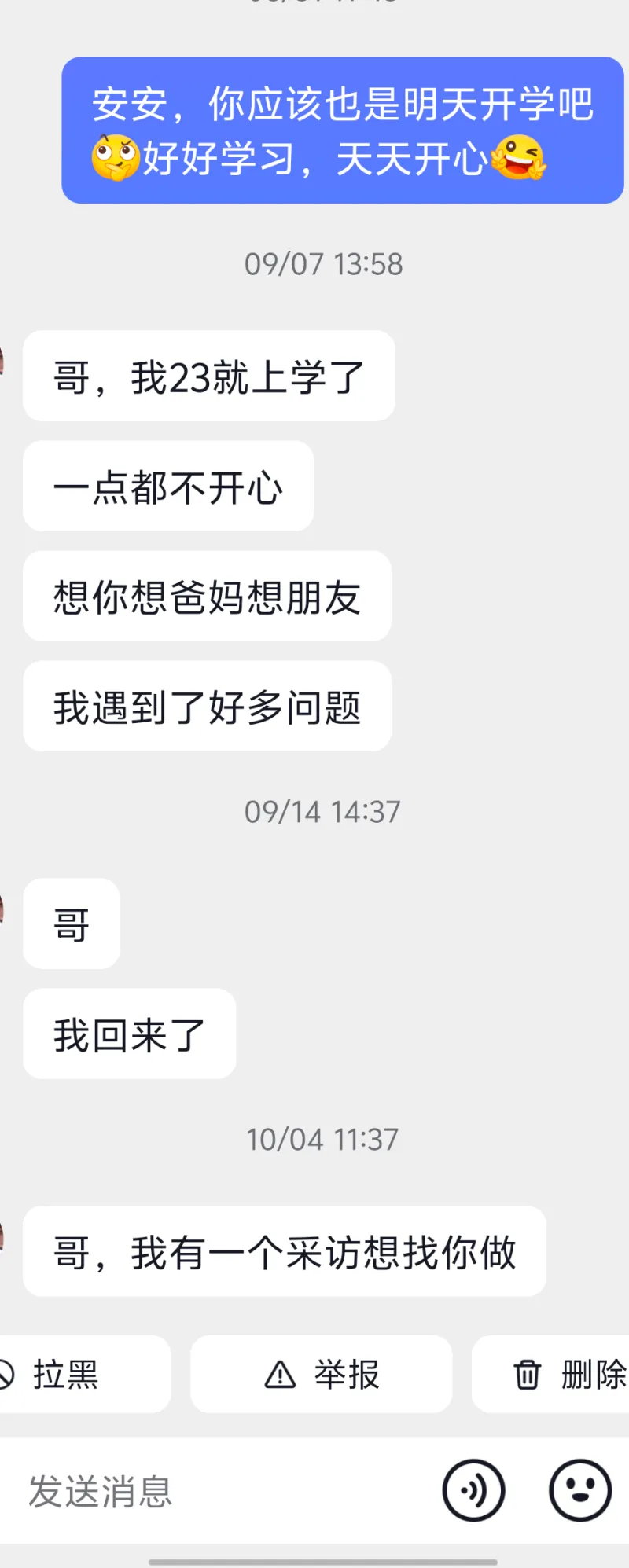Viewport: 629px width, 1568px height.
Task: Report this chat via 举报
Action: 322,1375
